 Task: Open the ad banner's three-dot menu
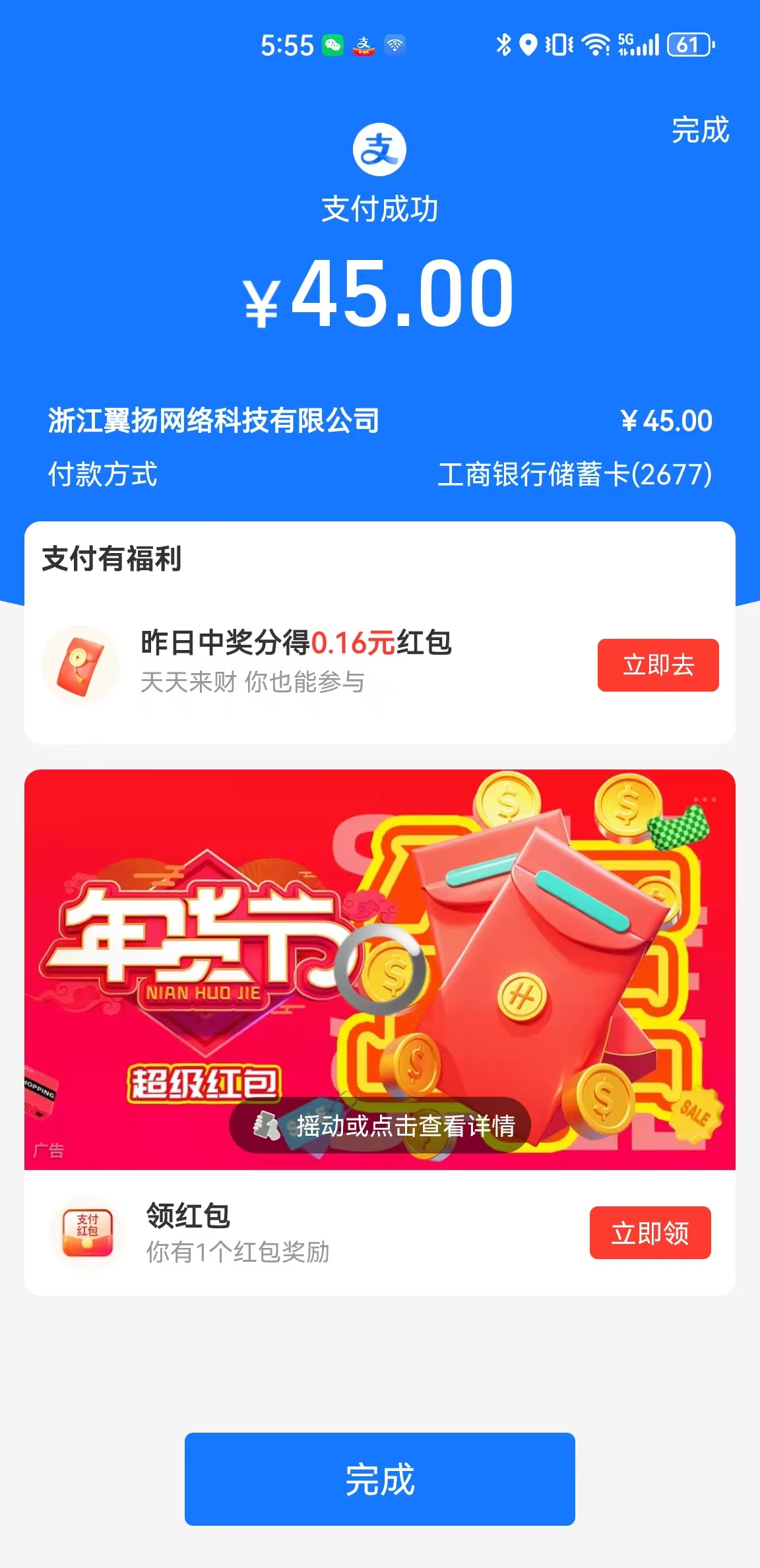click(705, 800)
